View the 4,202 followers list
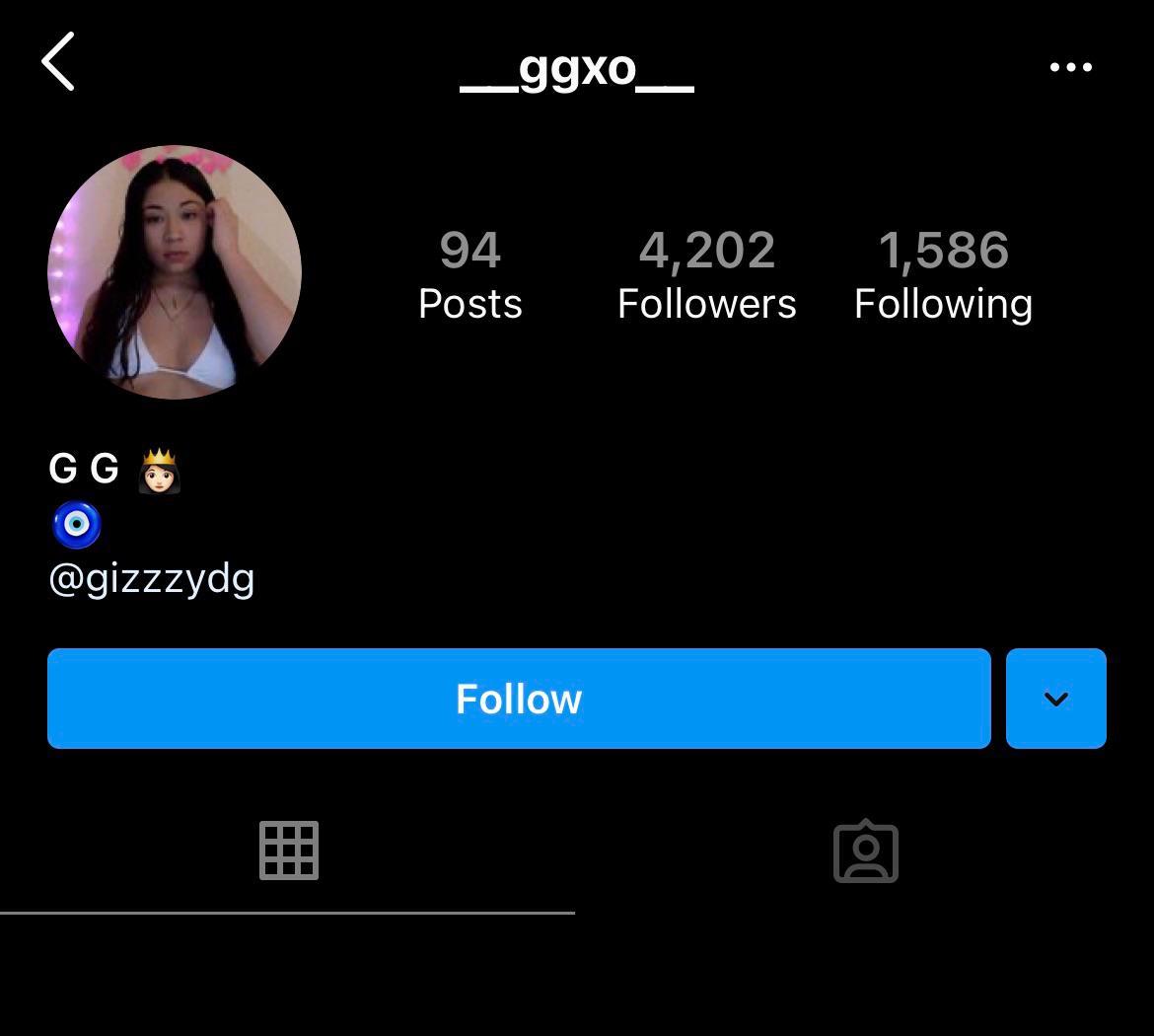 coord(706,274)
